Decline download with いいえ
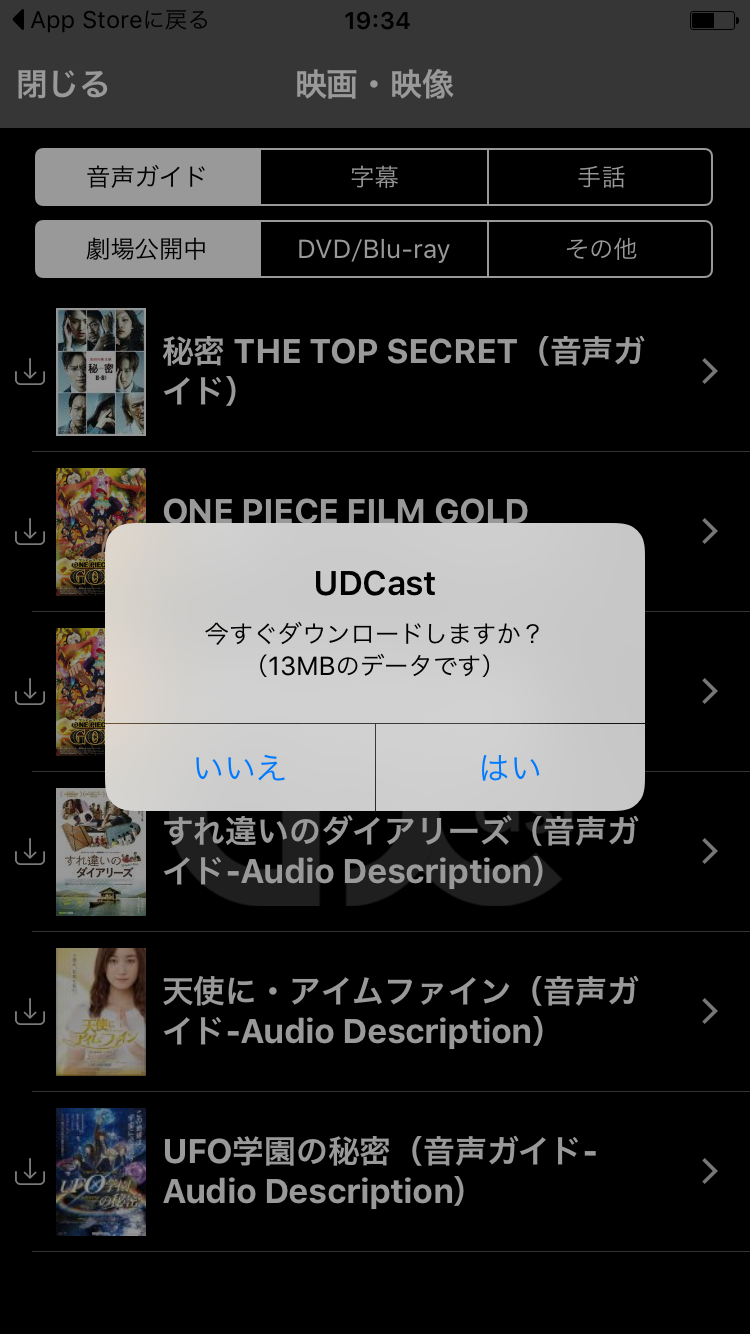 [240, 767]
